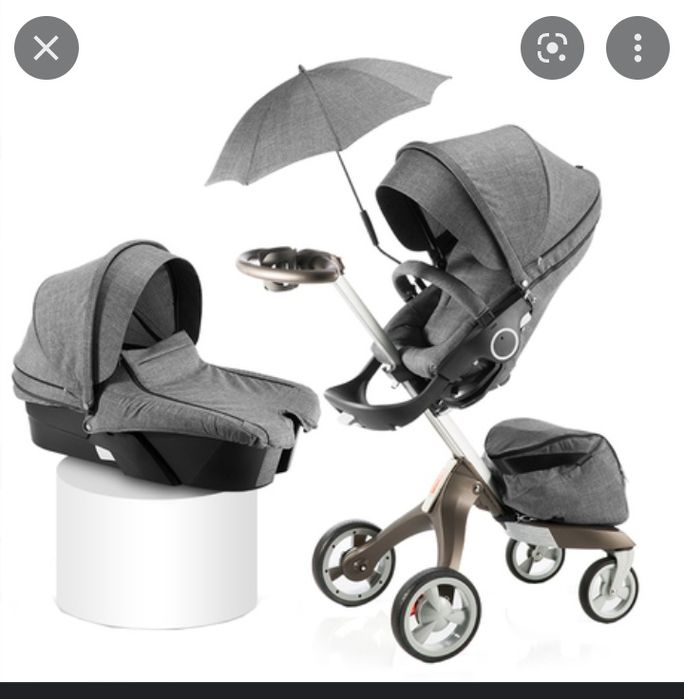Search this image with Lens
684x699 pixels.
pyautogui.click(x=552, y=47)
